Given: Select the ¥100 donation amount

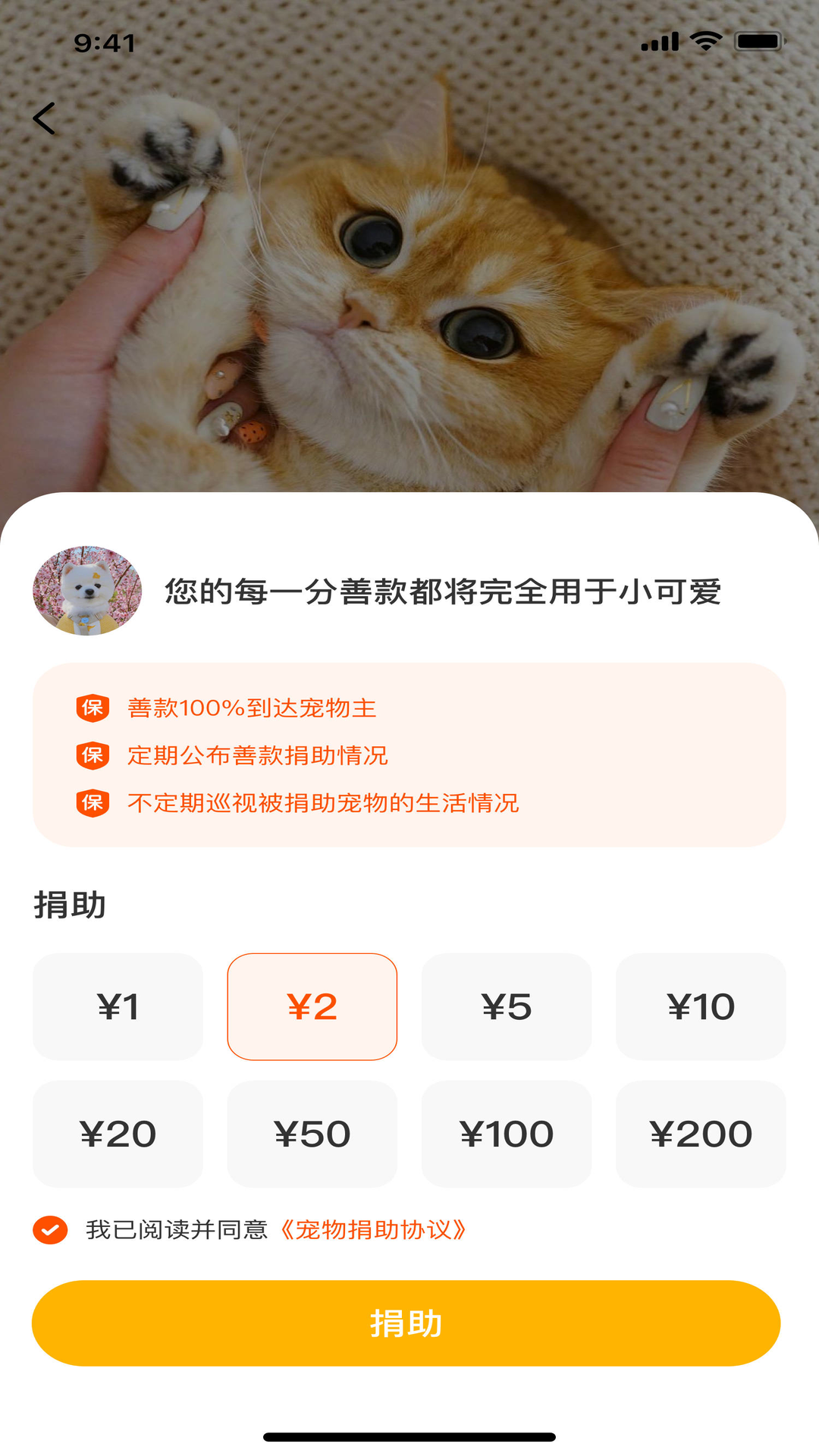Looking at the screenshot, I should 506,1134.
